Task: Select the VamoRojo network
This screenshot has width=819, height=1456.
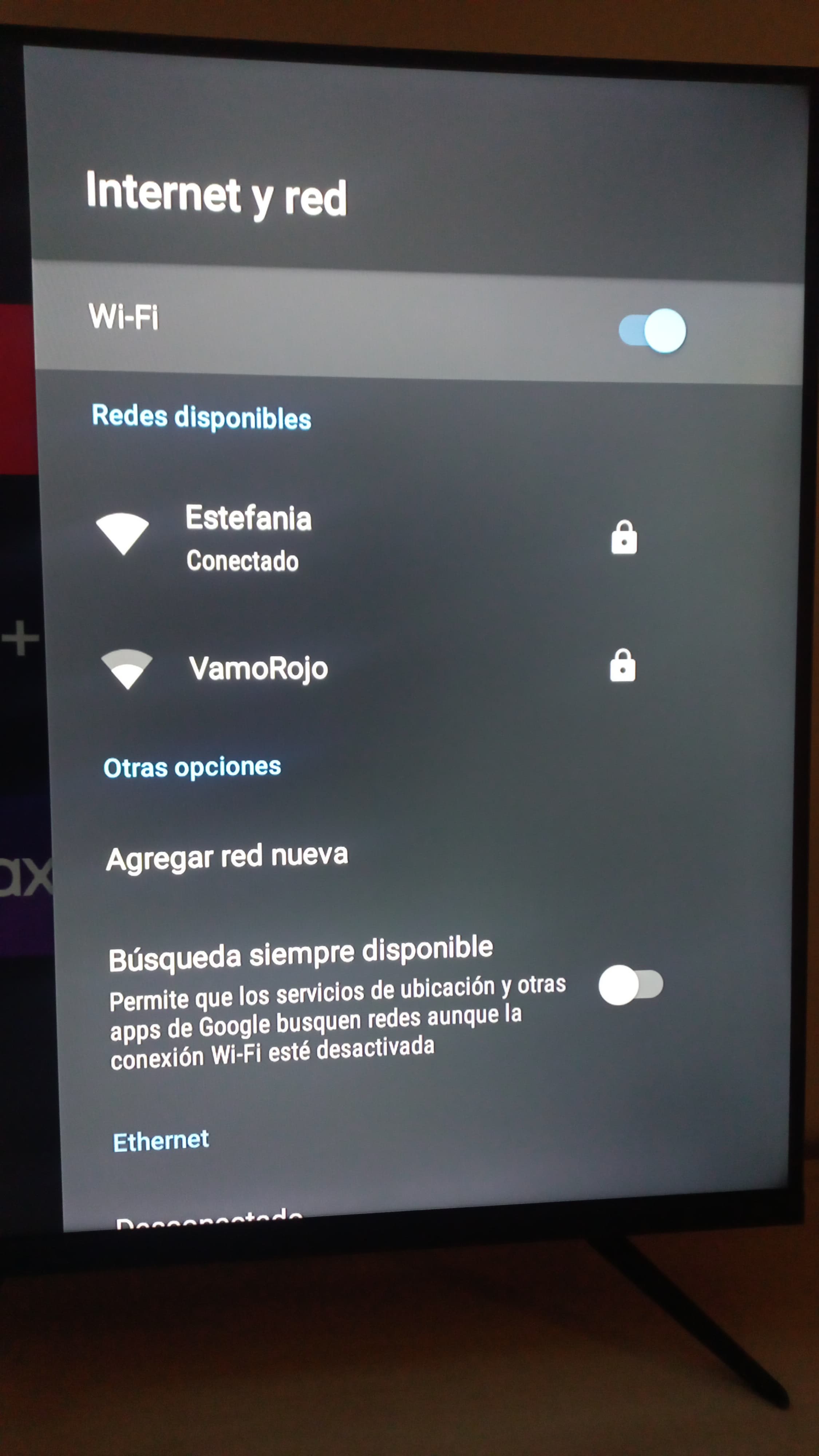Action: (258, 669)
